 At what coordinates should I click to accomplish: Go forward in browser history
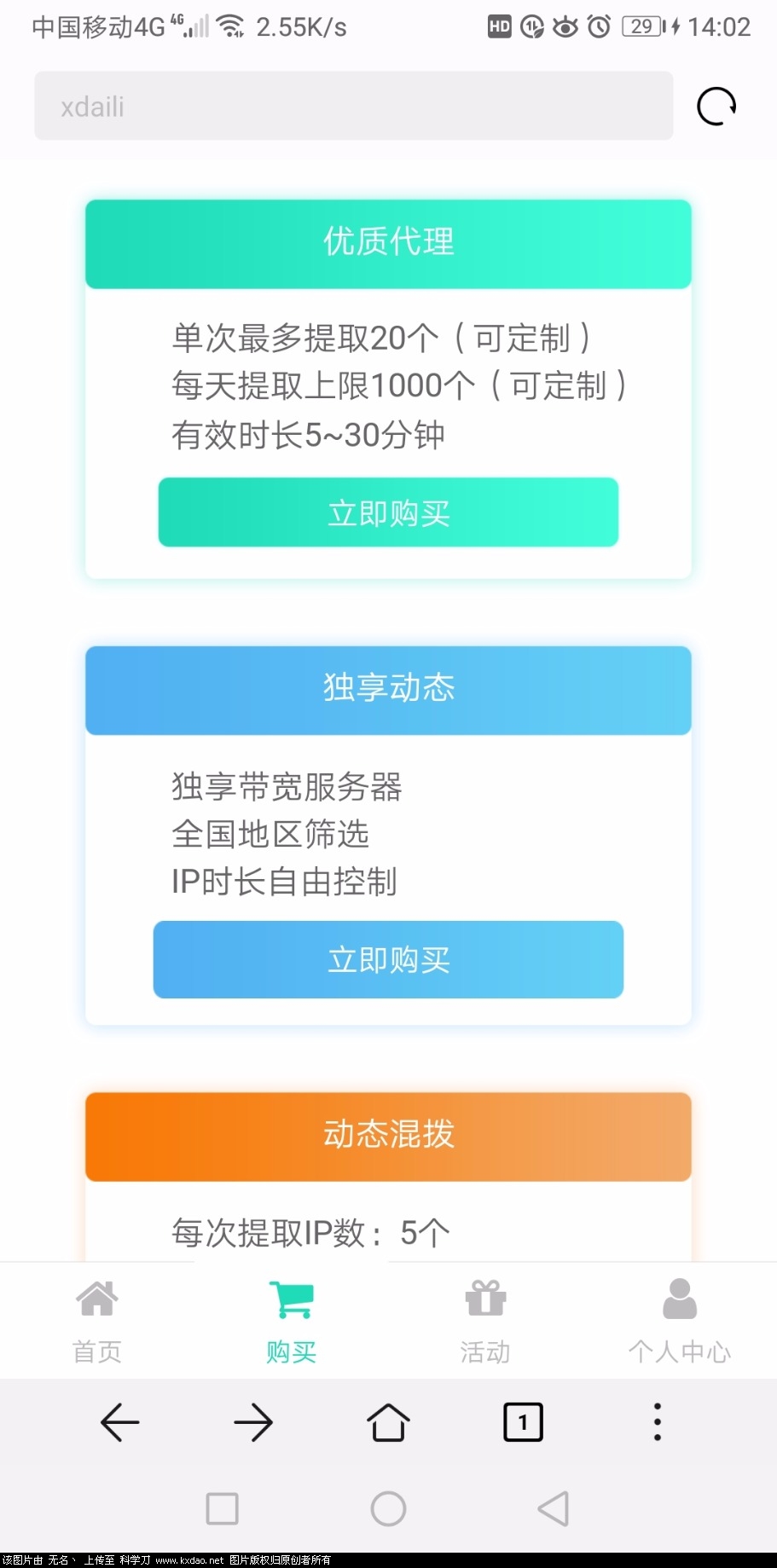tap(253, 1422)
